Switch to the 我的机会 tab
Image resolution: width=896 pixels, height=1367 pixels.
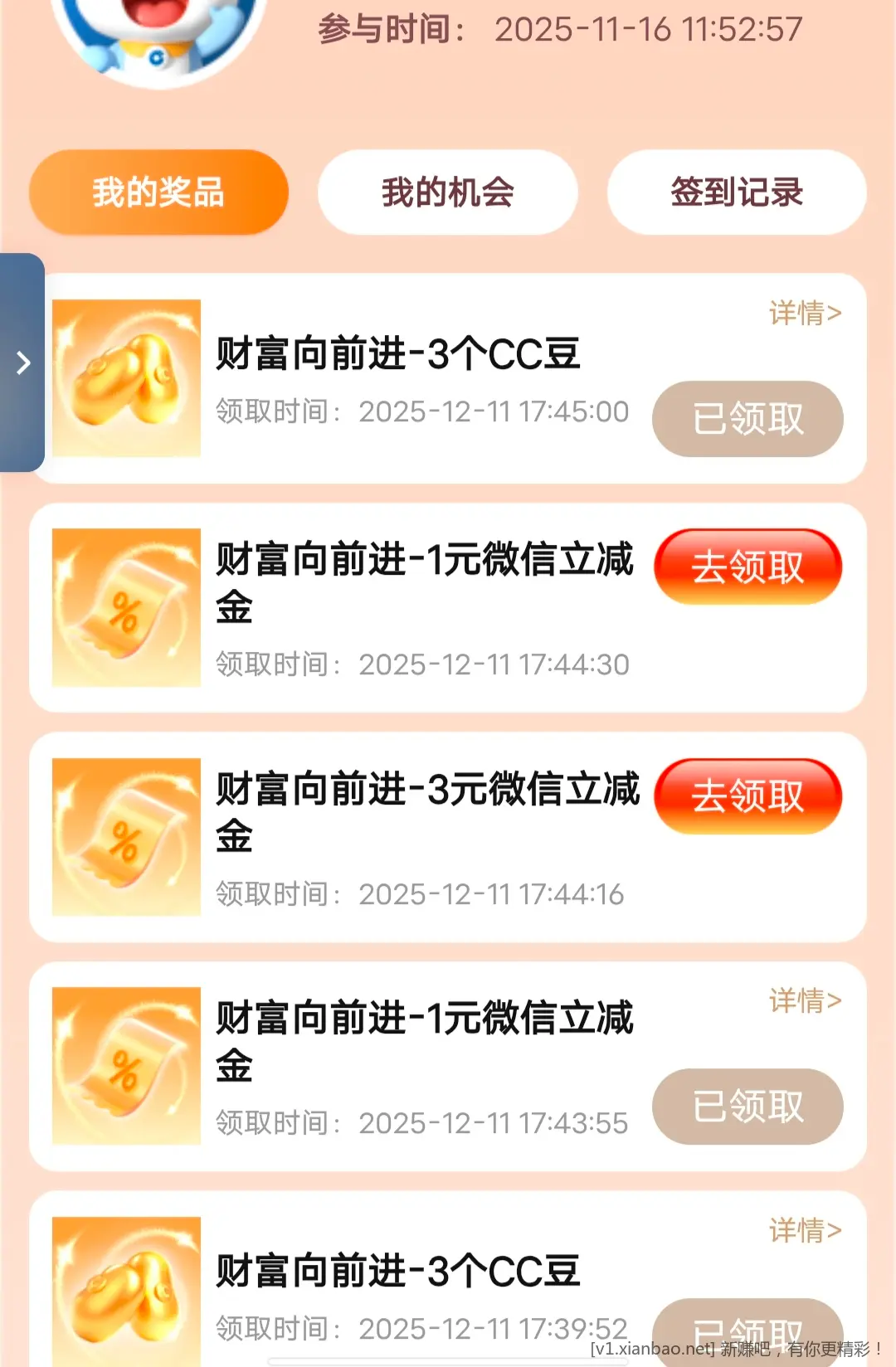pyautogui.click(x=446, y=192)
